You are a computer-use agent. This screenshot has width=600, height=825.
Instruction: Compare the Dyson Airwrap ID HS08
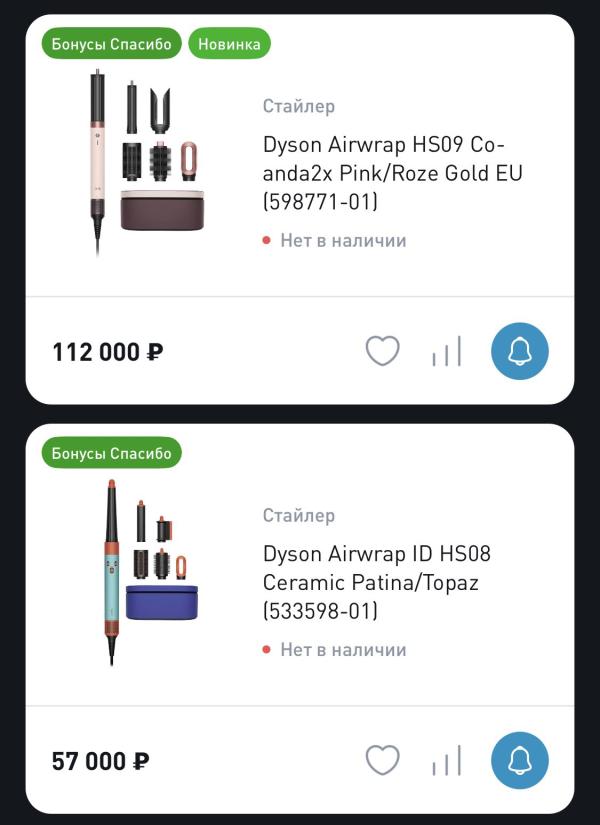[x=446, y=761]
